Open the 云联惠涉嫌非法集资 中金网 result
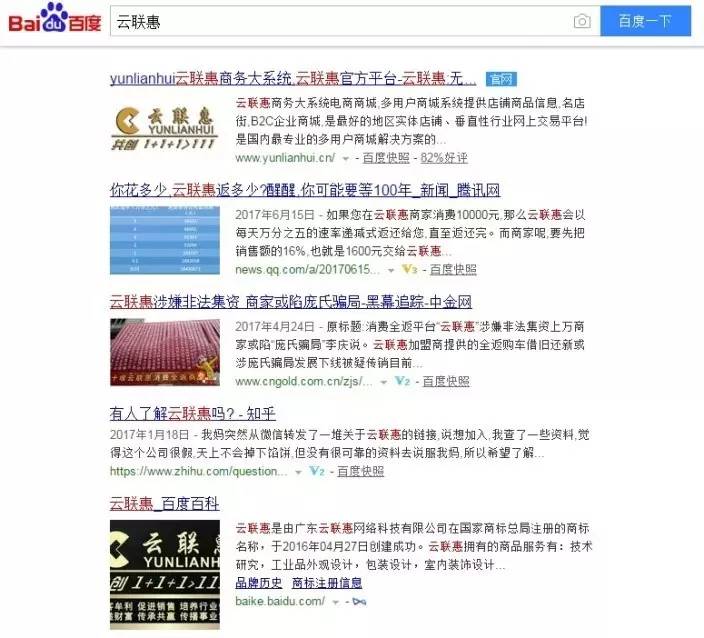The width and height of the screenshot is (704, 638). (290, 302)
